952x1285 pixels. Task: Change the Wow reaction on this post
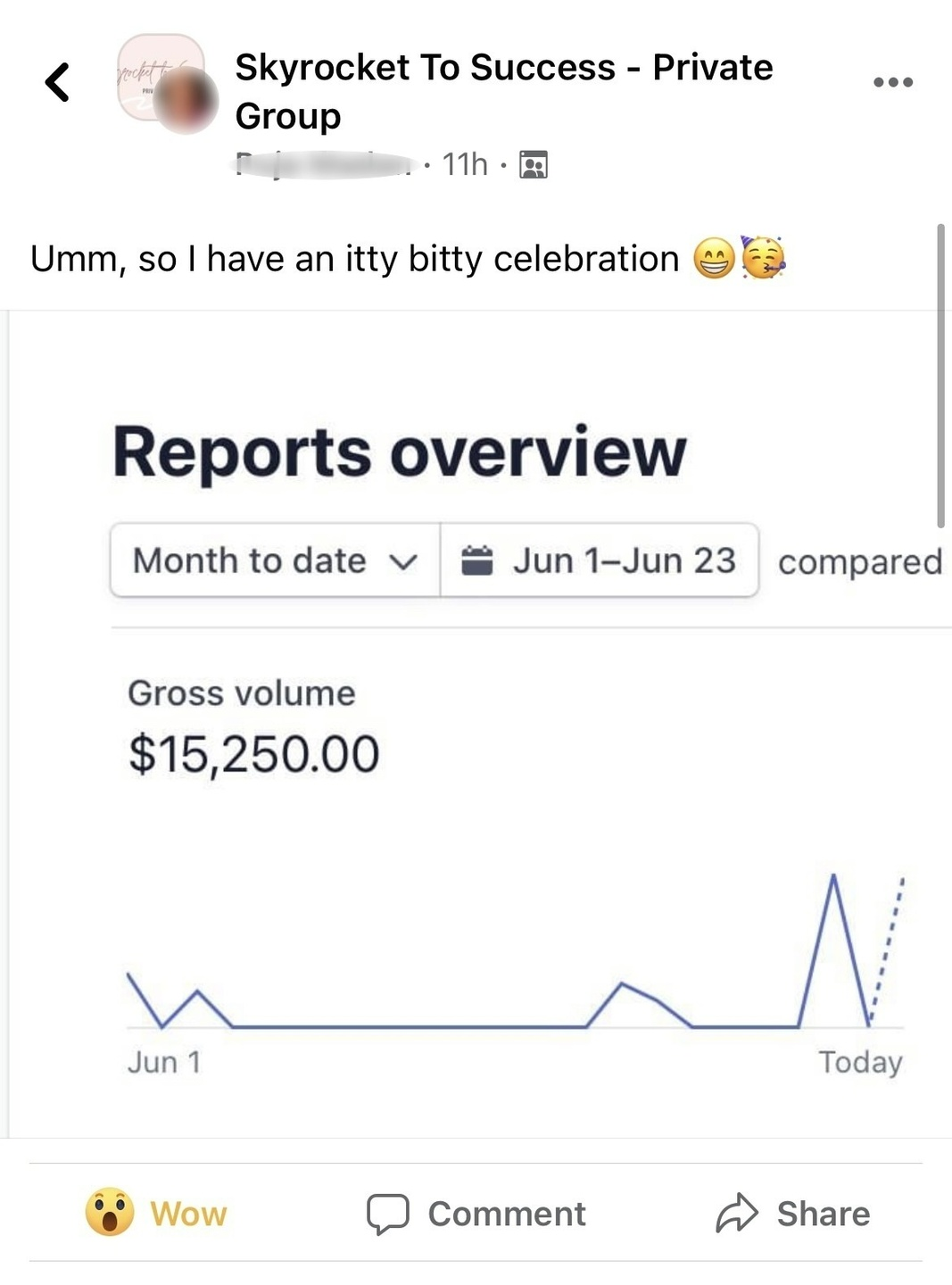pyautogui.click(x=157, y=1213)
